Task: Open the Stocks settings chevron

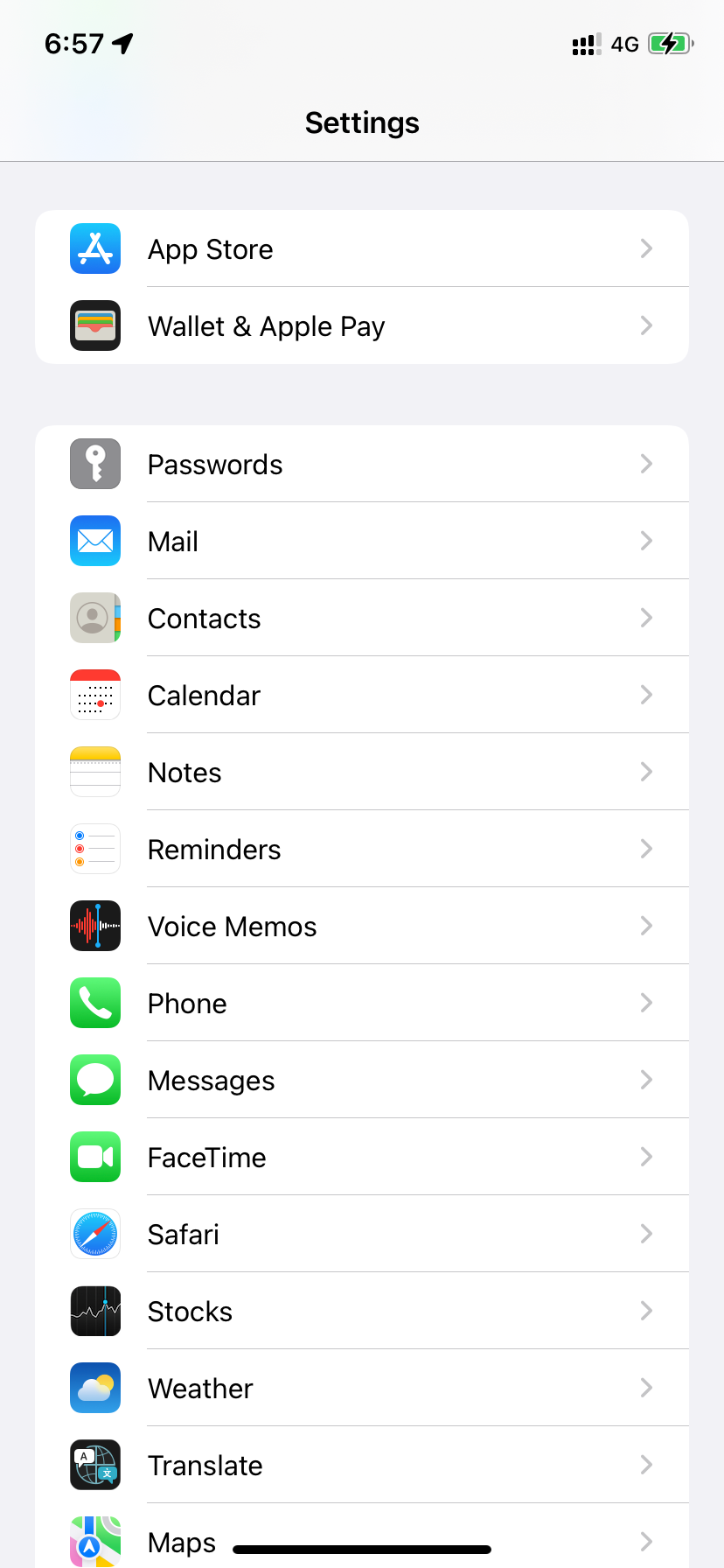Action: click(645, 1311)
